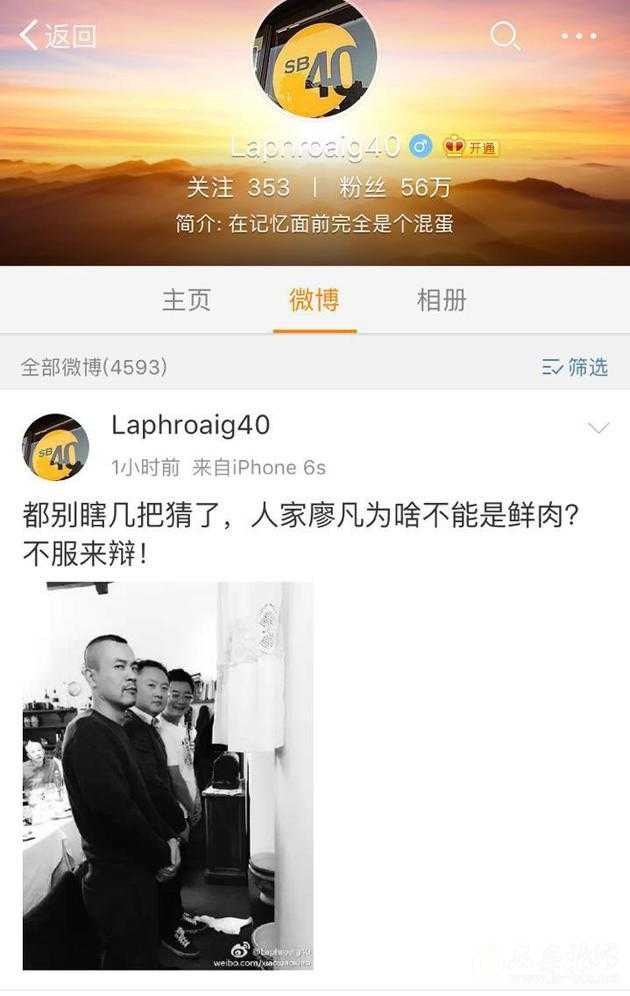This screenshot has width=630, height=996.
Task: Switch to the 相册 tab
Action: tap(441, 300)
